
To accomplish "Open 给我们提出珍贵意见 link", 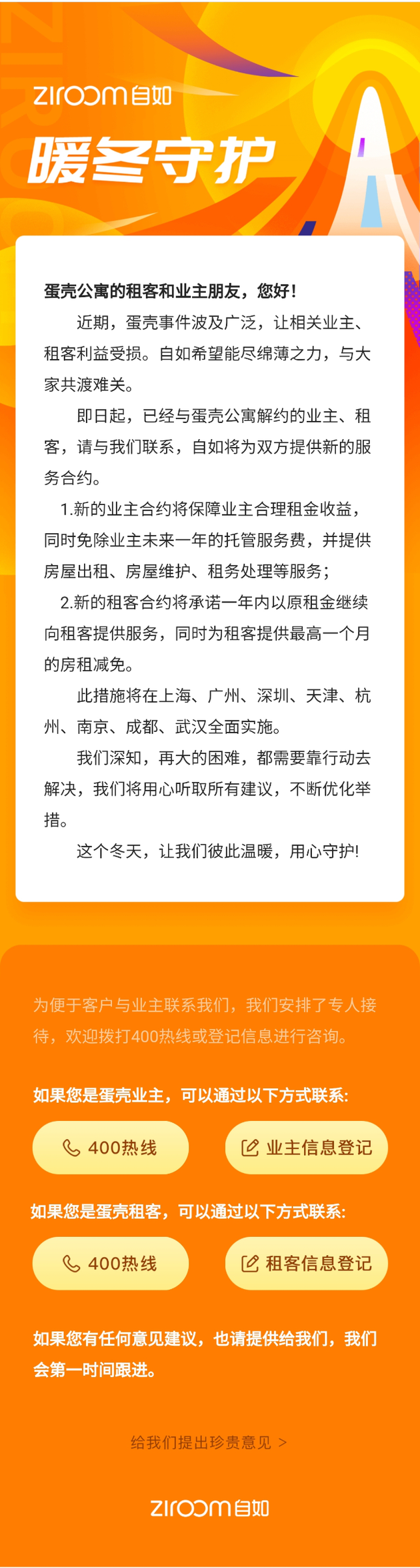I will click(x=209, y=1443).
